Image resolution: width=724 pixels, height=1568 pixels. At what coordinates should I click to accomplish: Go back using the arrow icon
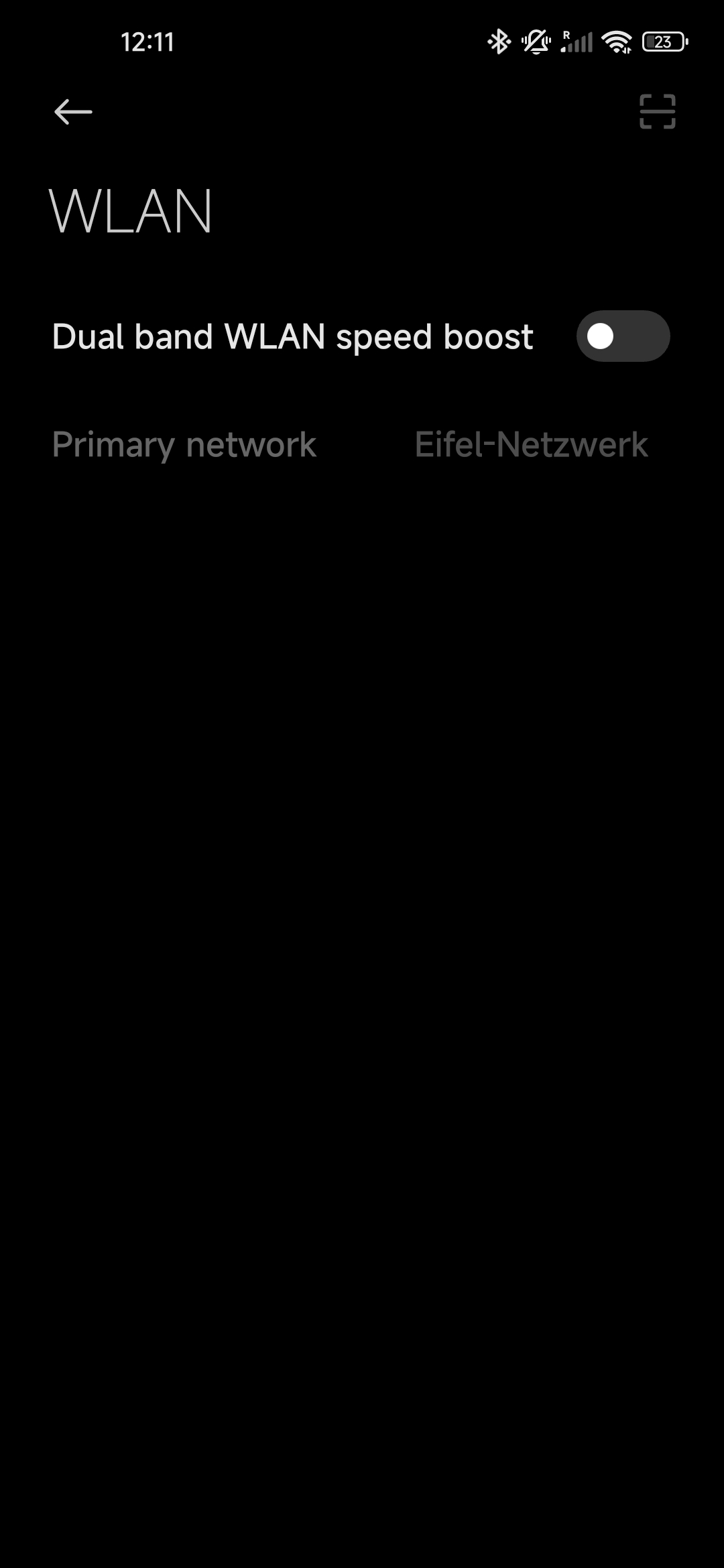[x=73, y=112]
